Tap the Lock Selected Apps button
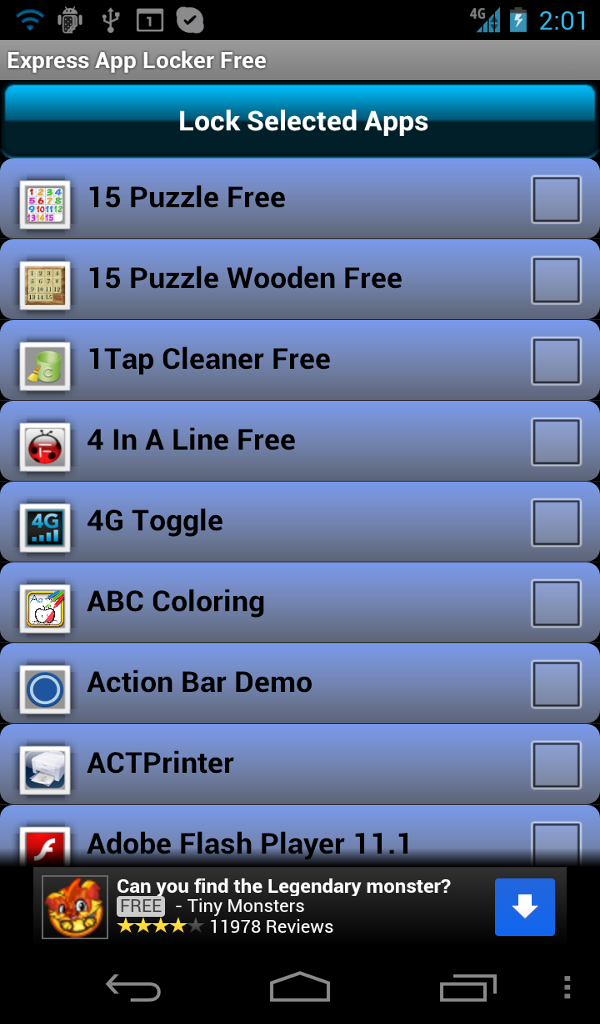 coord(300,120)
